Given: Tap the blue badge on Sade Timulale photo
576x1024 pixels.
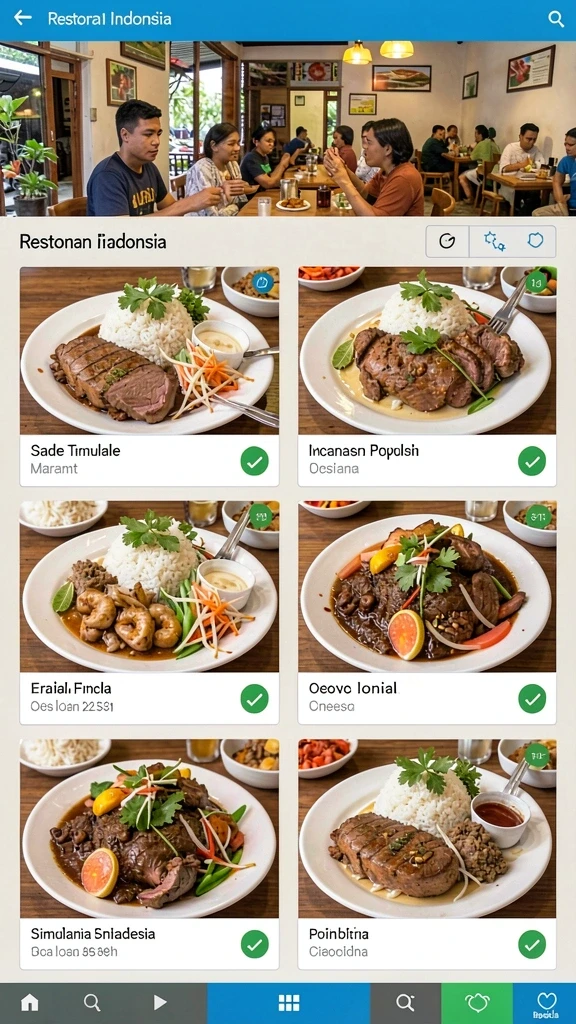Looking at the screenshot, I should 262,282.
